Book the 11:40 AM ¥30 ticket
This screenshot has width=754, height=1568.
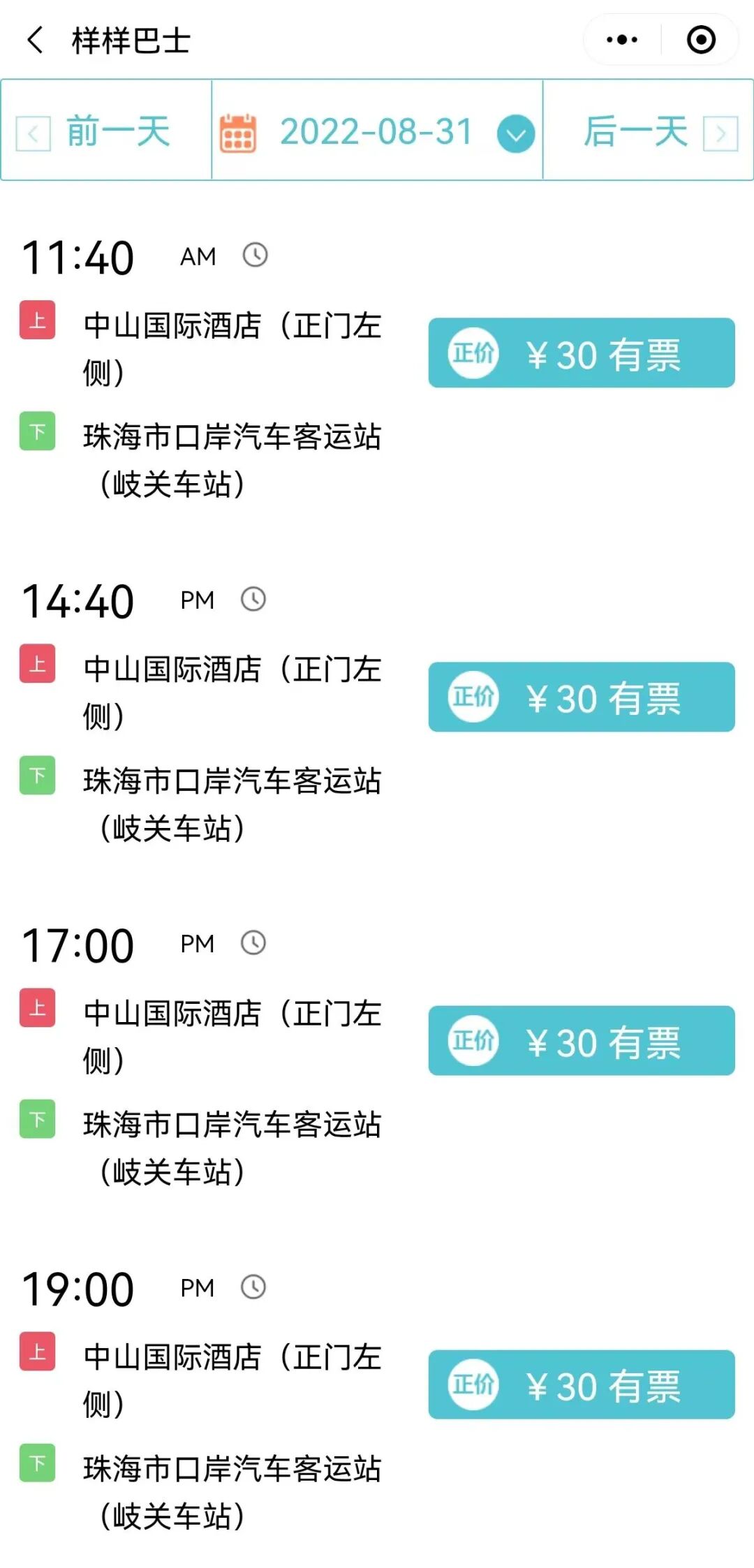[581, 353]
